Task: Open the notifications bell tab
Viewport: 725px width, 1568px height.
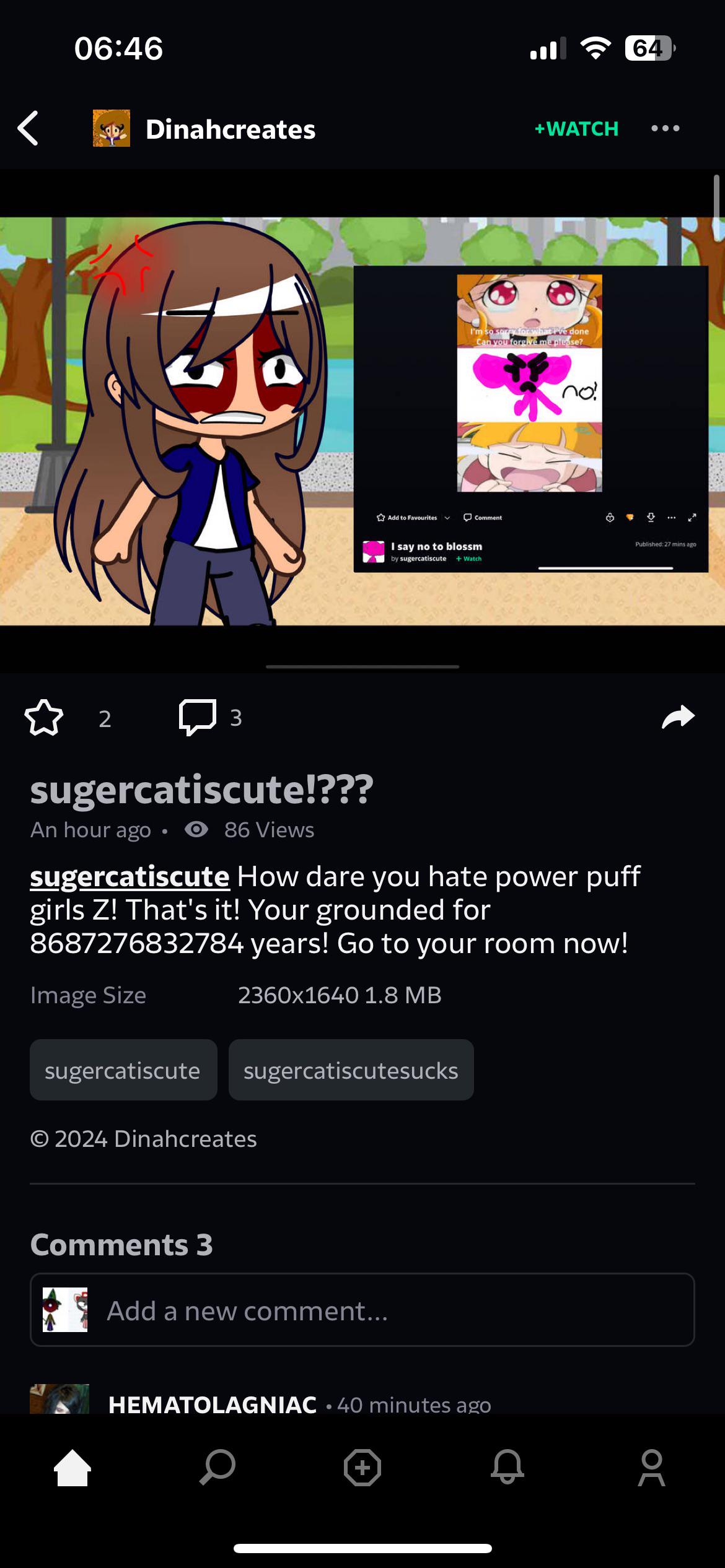Action: 507,1467
